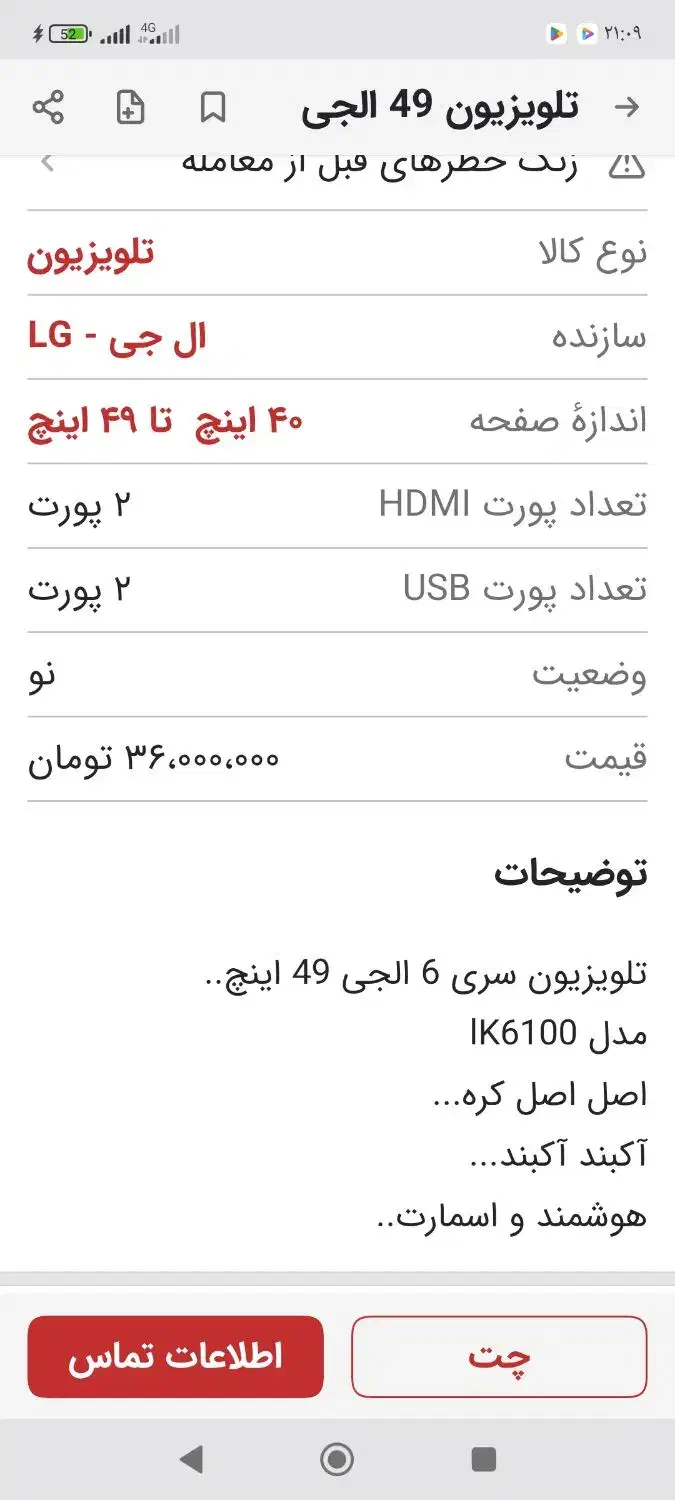Open the system recent apps button
This screenshot has height=1500, width=675.
pyautogui.click(x=484, y=1459)
